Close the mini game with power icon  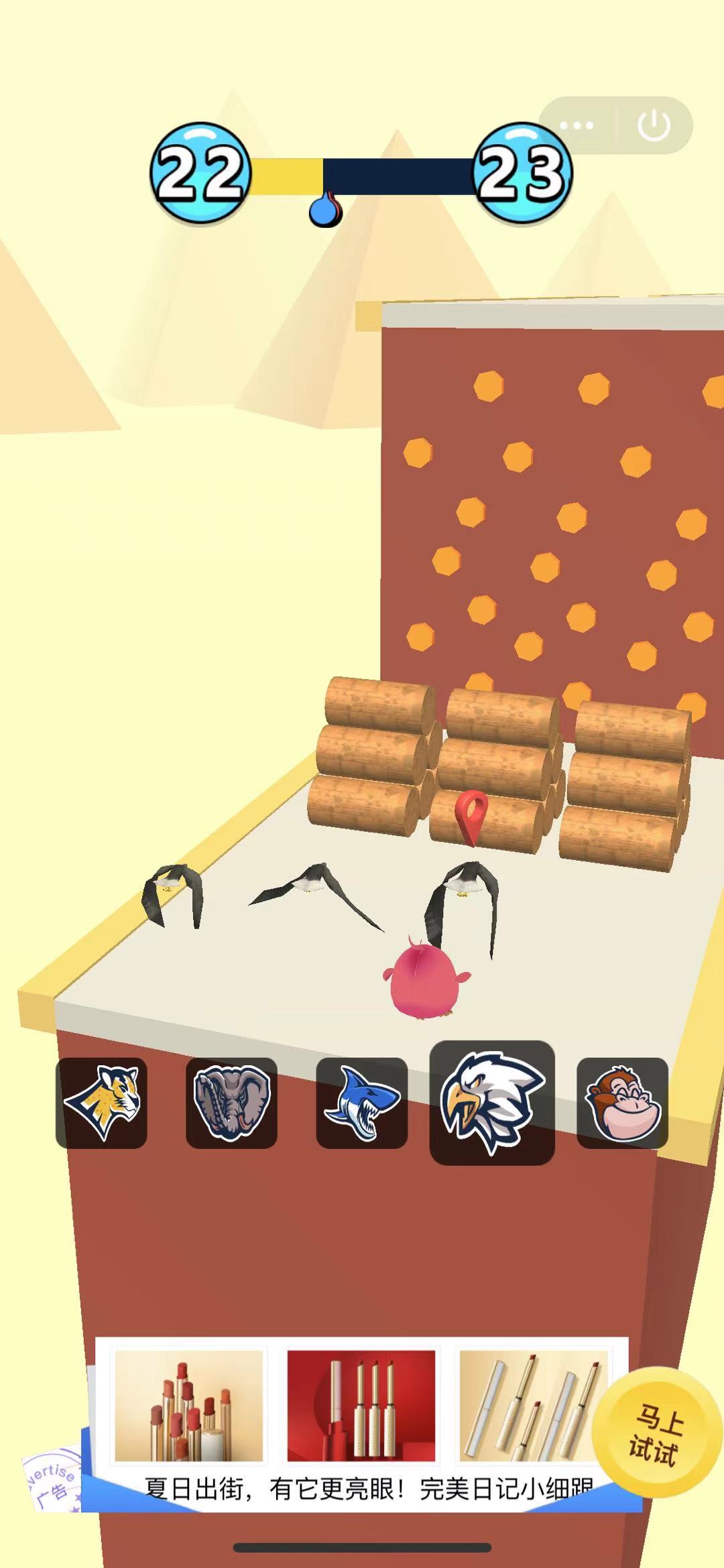(x=654, y=125)
